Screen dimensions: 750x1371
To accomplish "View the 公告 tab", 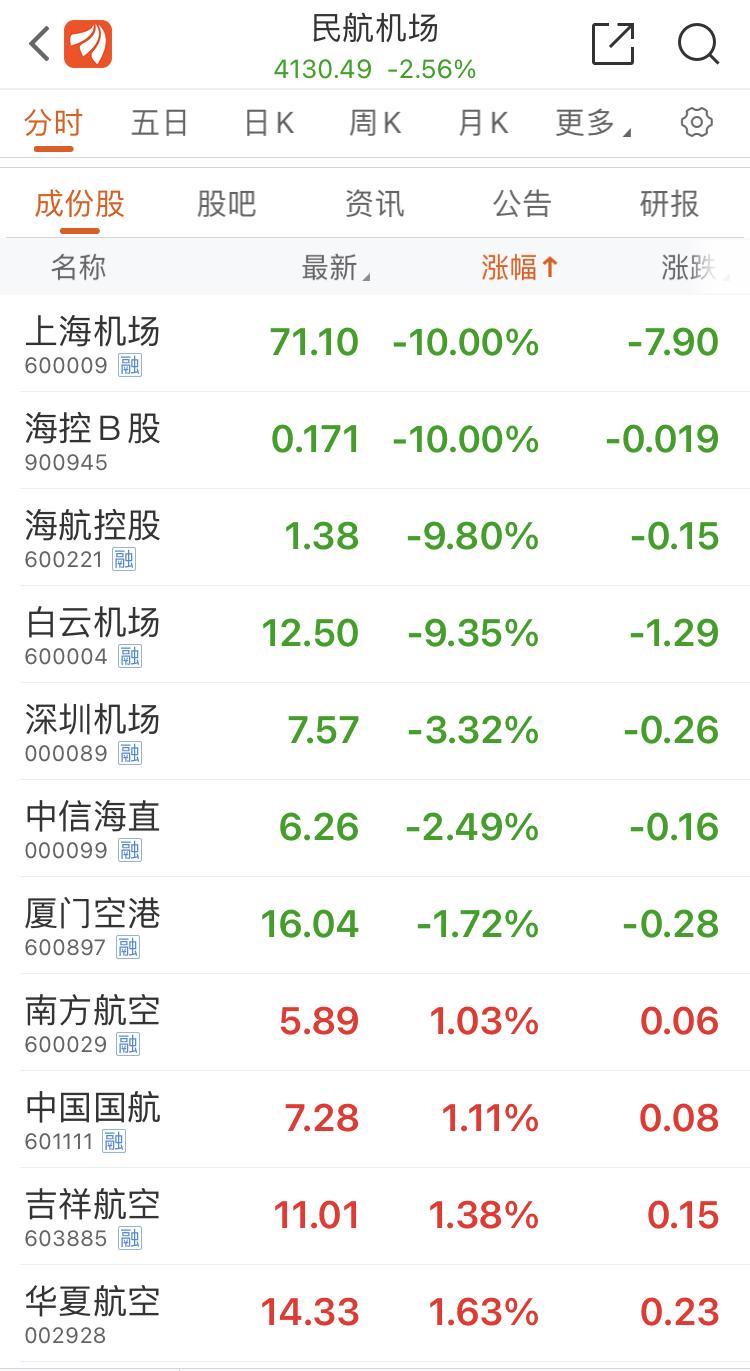I will (x=522, y=204).
